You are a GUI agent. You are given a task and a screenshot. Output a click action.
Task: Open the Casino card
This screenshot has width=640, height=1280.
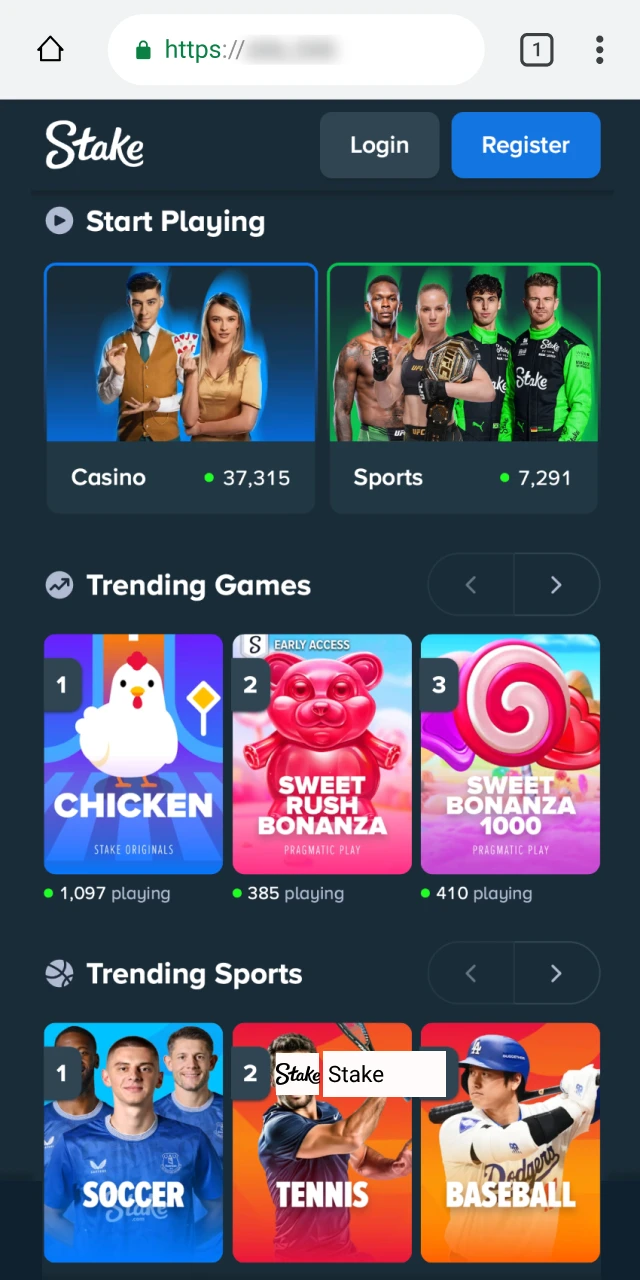[181, 388]
